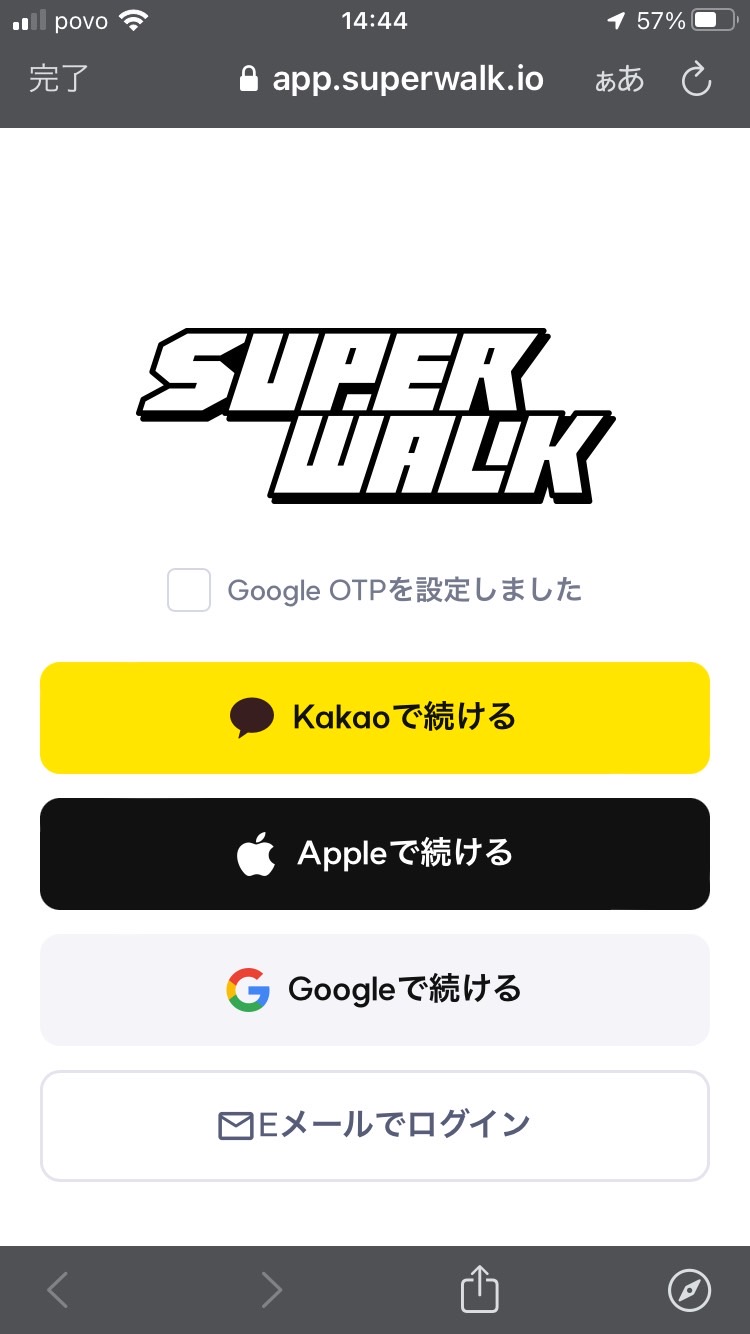Viewport: 750px width, 1334px height.
Task: Click the Kakao speech bubble icon
Action: click(253, 717)
